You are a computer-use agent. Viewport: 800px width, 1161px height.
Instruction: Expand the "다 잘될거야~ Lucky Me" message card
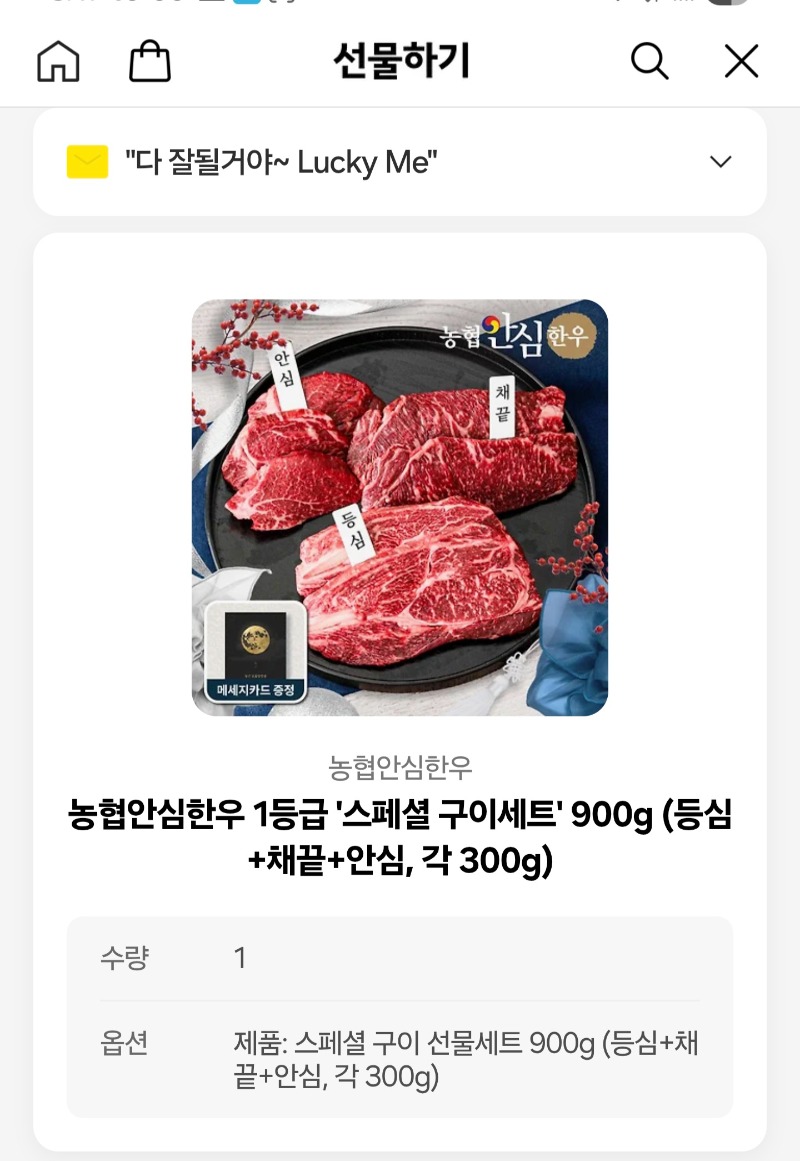click(720, 162)
